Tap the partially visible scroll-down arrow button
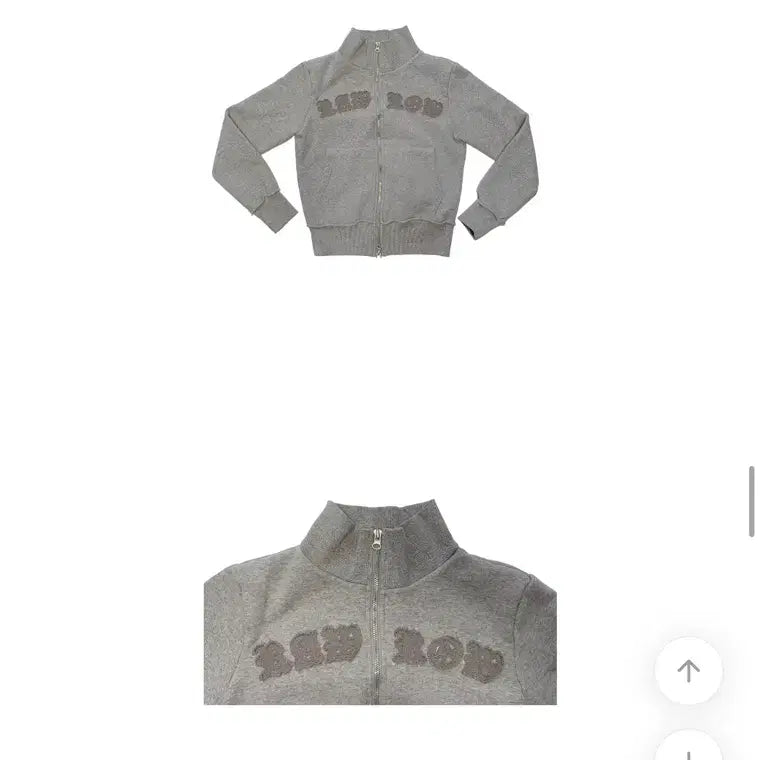The height and width of the screenshot is (760, 760). (x=688, y=748)
